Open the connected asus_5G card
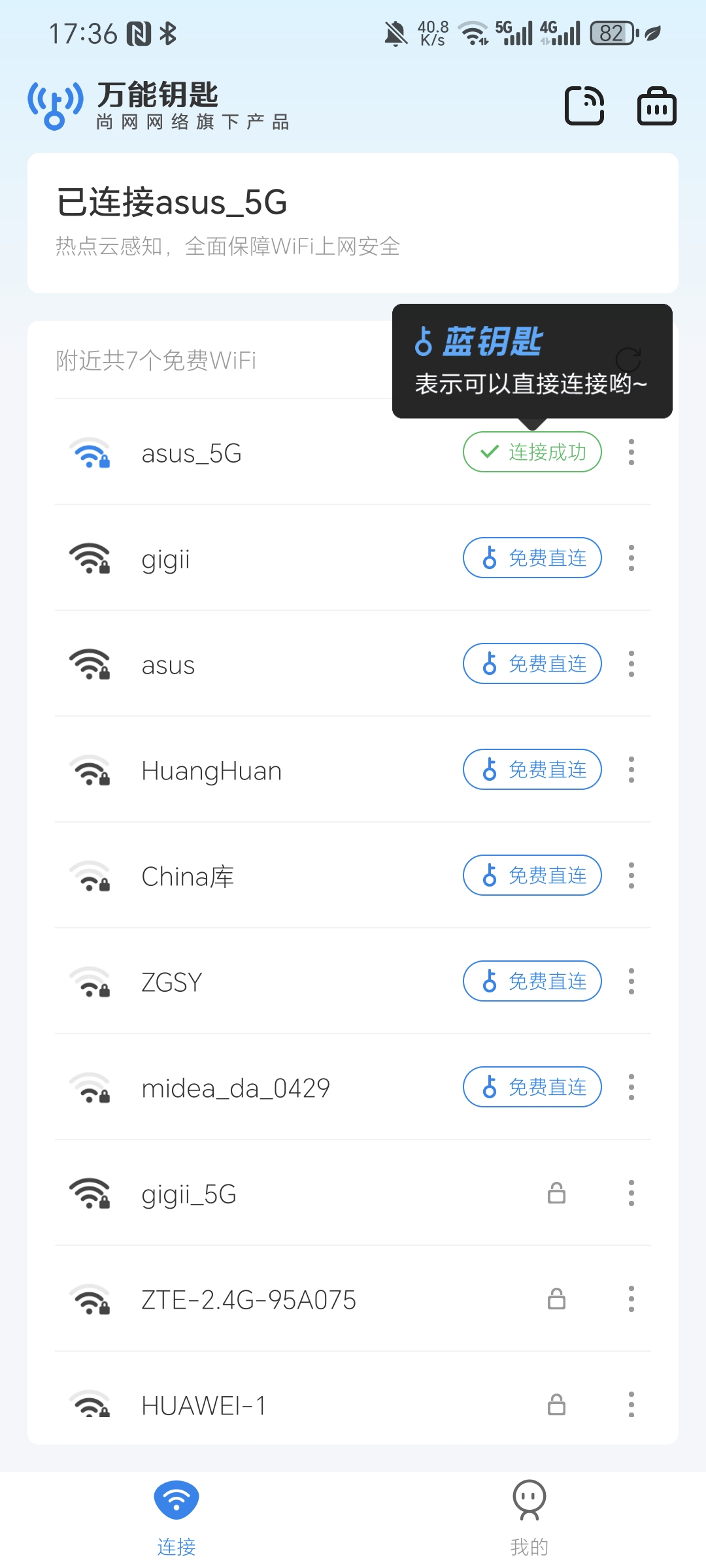This screenshot has height=1568, width=706. click(x=353, y=223)
